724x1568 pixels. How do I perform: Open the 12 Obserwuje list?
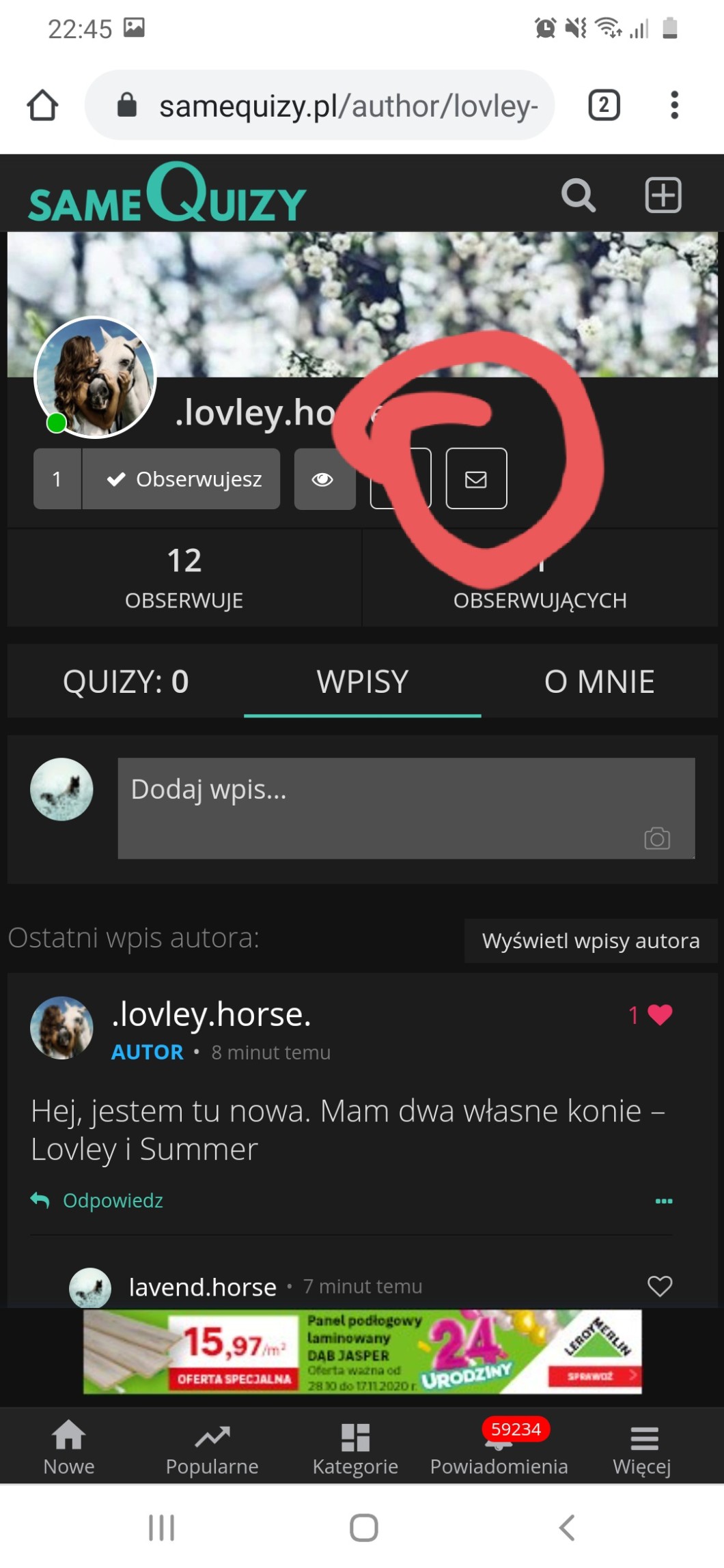pyautogui.click(x=184, y=578)
